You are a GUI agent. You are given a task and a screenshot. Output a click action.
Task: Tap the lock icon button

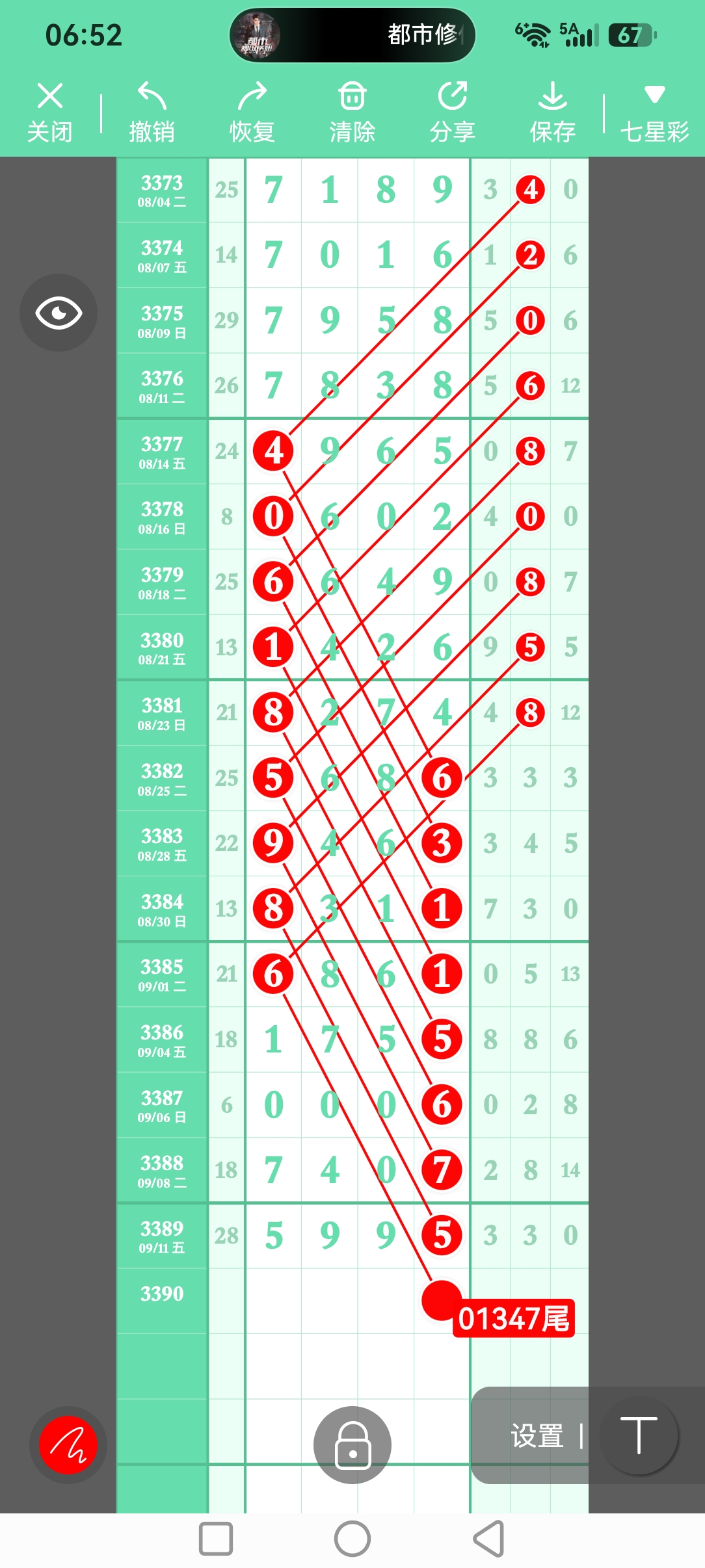[x=352, y=1444]
